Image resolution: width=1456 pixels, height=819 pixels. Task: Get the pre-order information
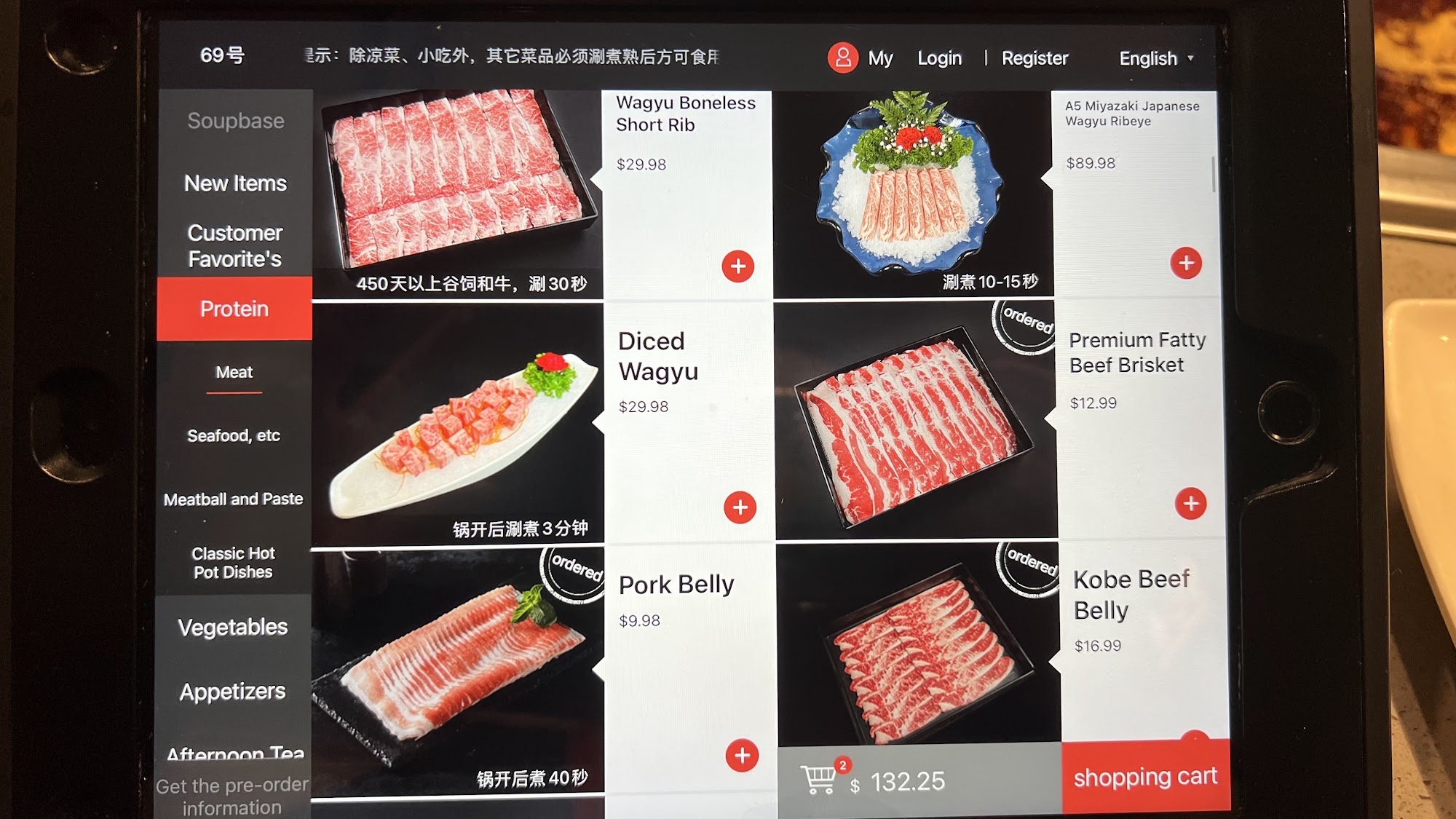coord(232,796)
